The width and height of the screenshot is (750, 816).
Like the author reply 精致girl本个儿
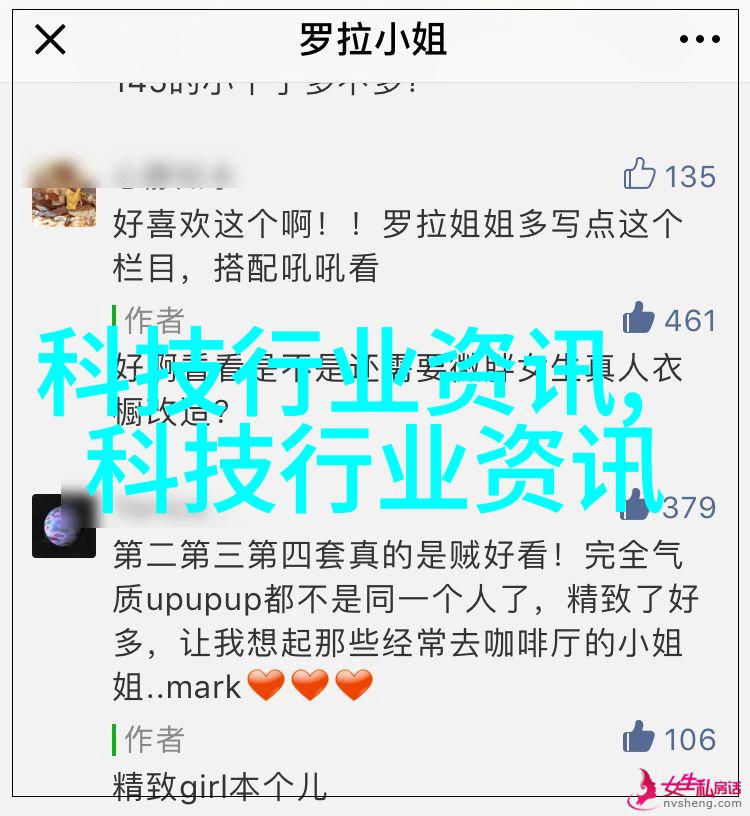click(x=640, y=738)
